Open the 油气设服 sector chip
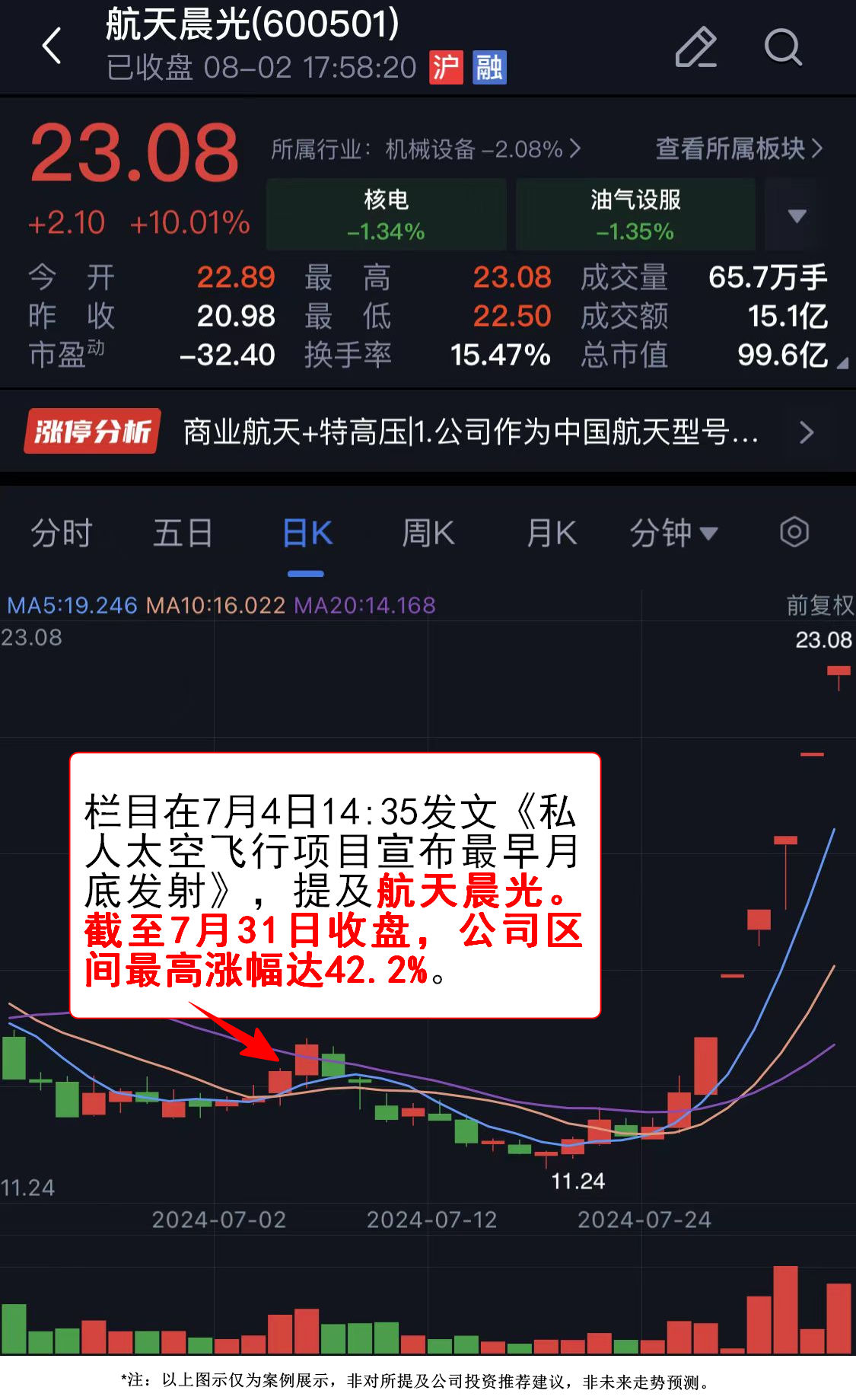 pos(635,214)
